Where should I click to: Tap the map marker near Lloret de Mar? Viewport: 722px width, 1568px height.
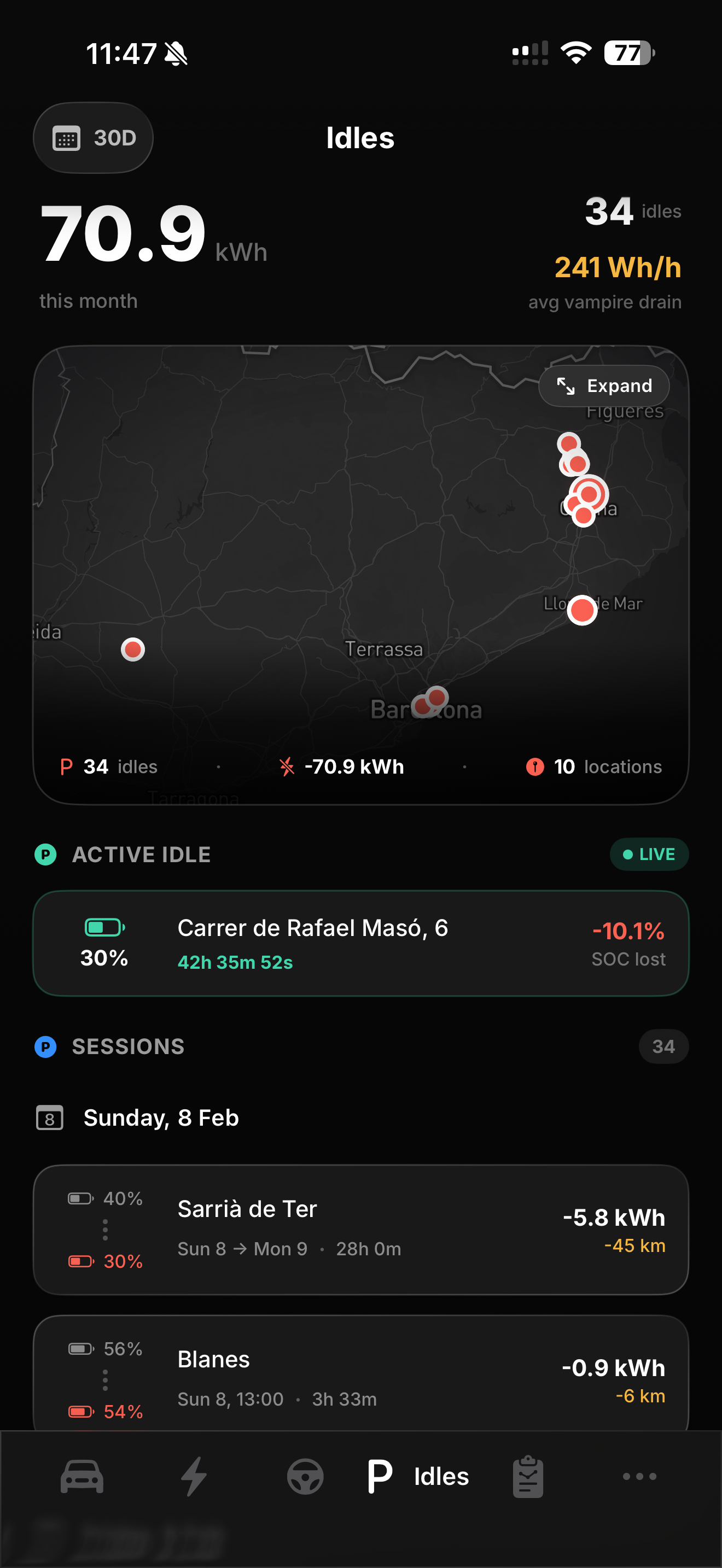point(582,610)
